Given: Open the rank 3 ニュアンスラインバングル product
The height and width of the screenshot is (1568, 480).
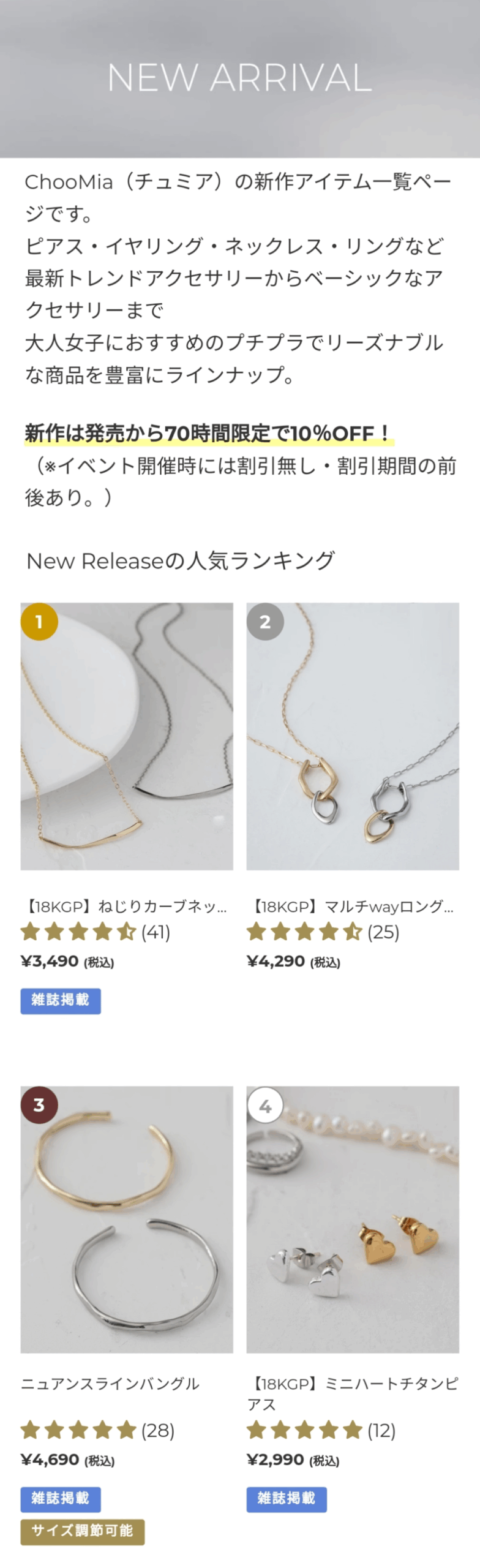Looking at the screenshot, I should click(127, 1219).
